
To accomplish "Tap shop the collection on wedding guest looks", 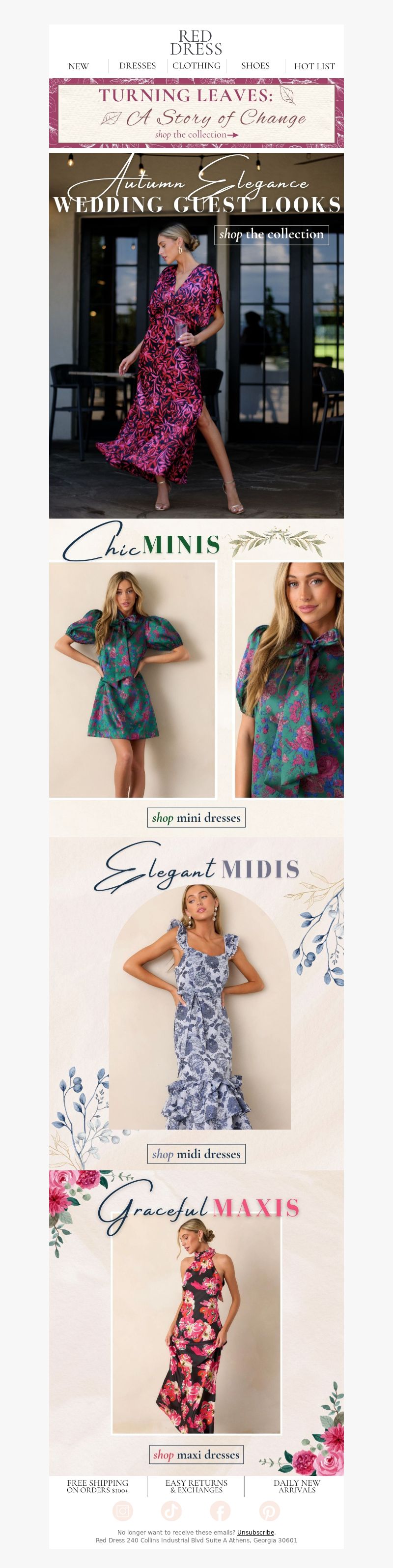I will (x=271, y=234).
